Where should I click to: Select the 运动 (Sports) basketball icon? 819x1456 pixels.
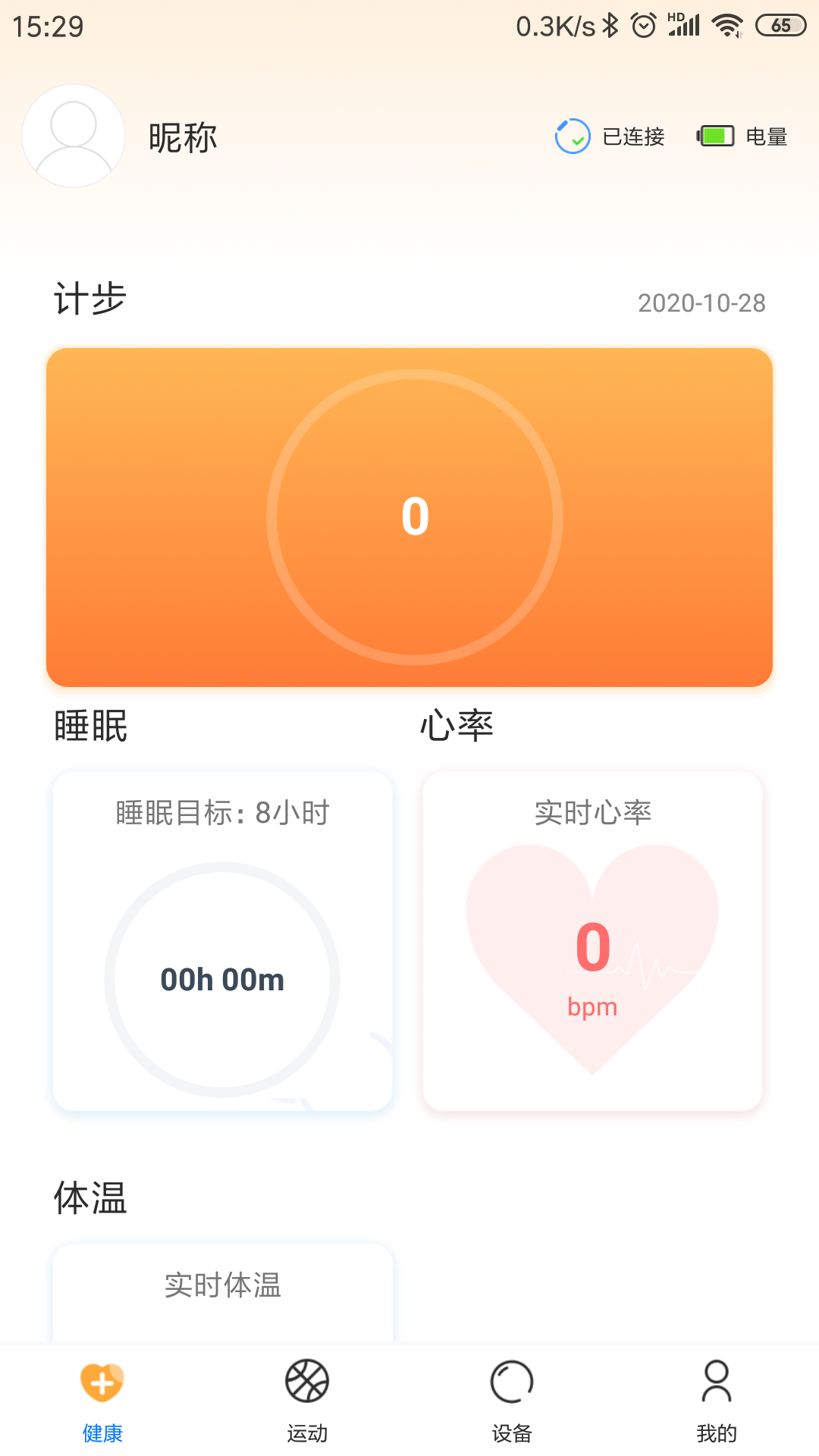tap(307, 1382)
